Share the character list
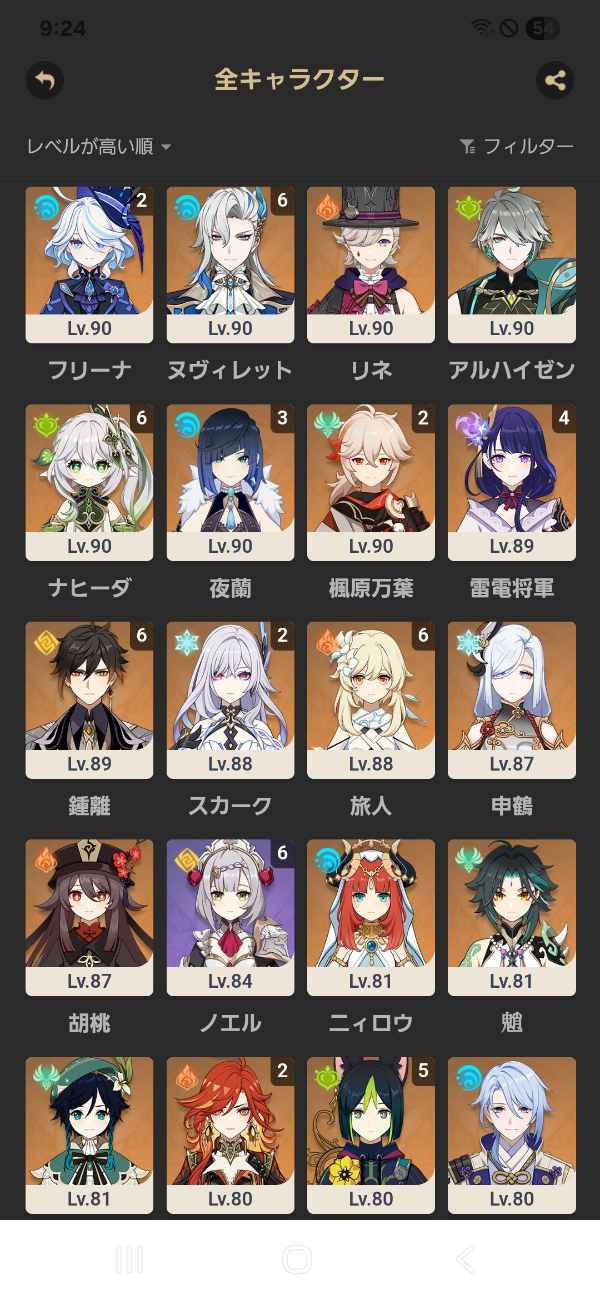 555,80
